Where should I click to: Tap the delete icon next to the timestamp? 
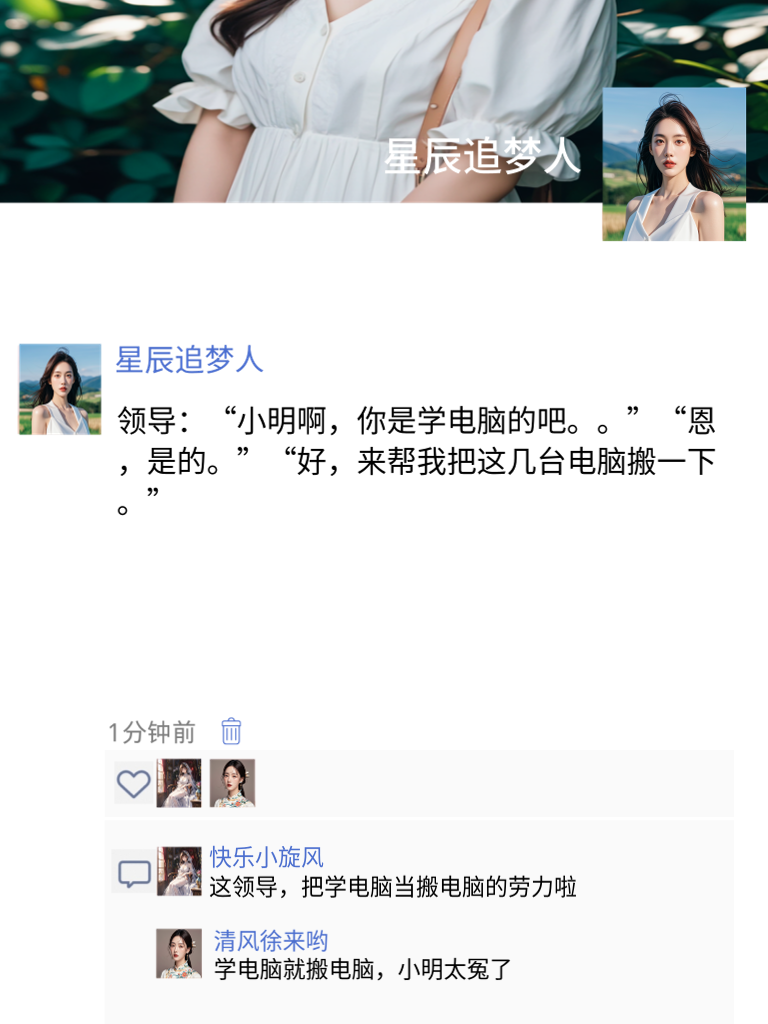[229, 731]
